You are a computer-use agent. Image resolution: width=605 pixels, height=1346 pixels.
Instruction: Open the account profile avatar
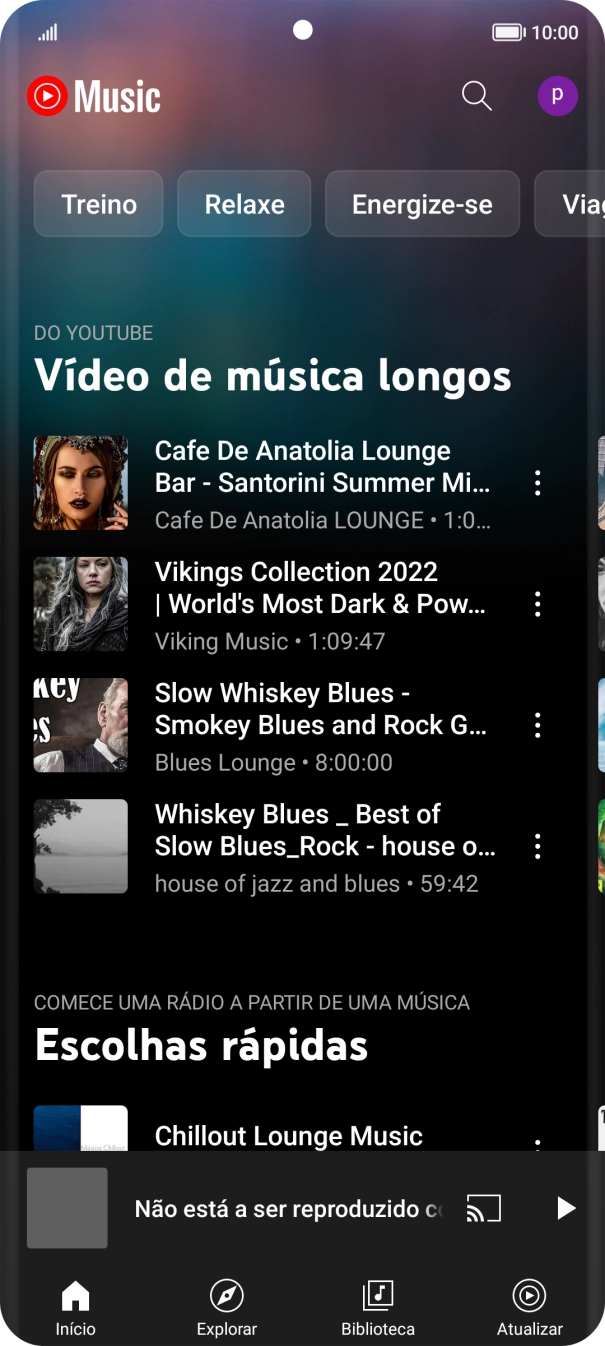coord(557,96)
